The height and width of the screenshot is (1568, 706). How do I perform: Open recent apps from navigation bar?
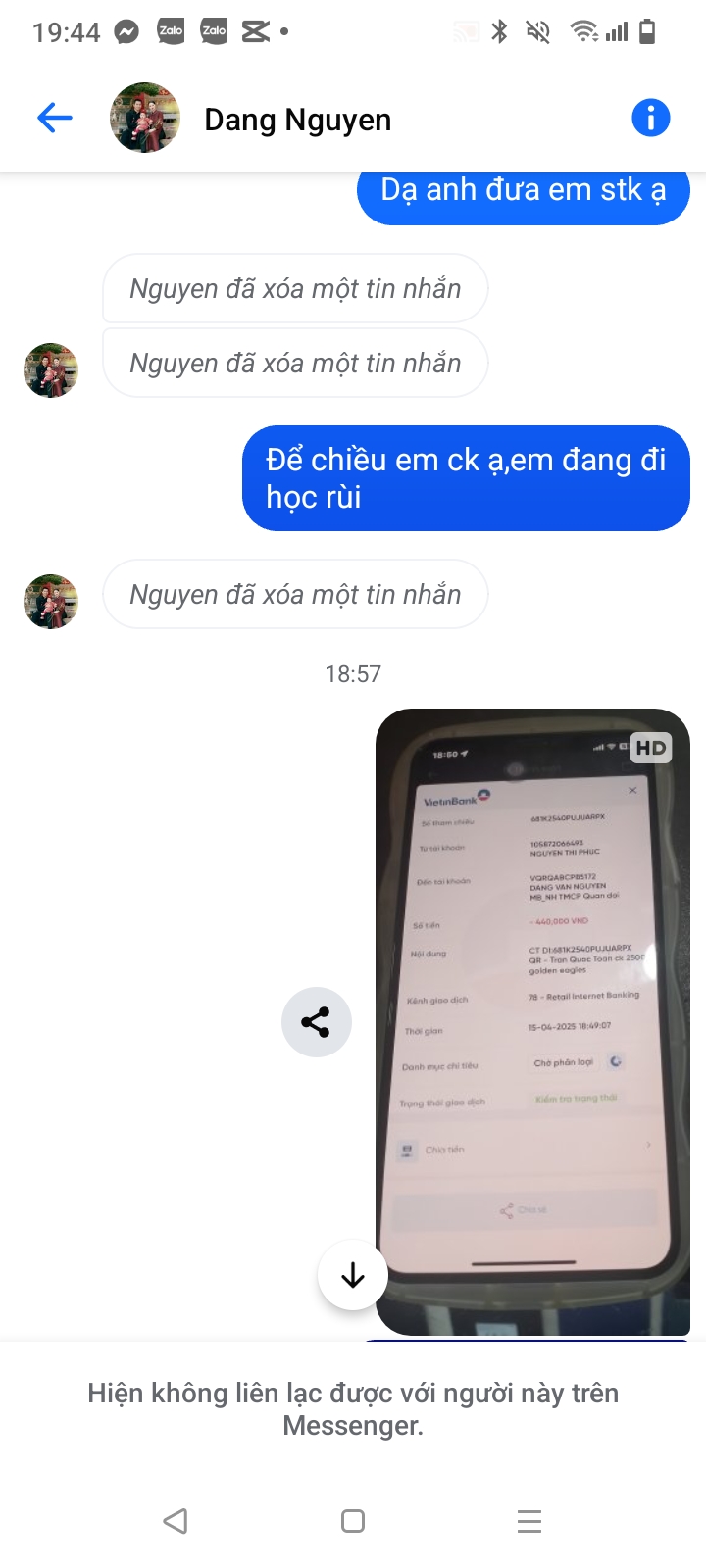(x=529, y=1520)
